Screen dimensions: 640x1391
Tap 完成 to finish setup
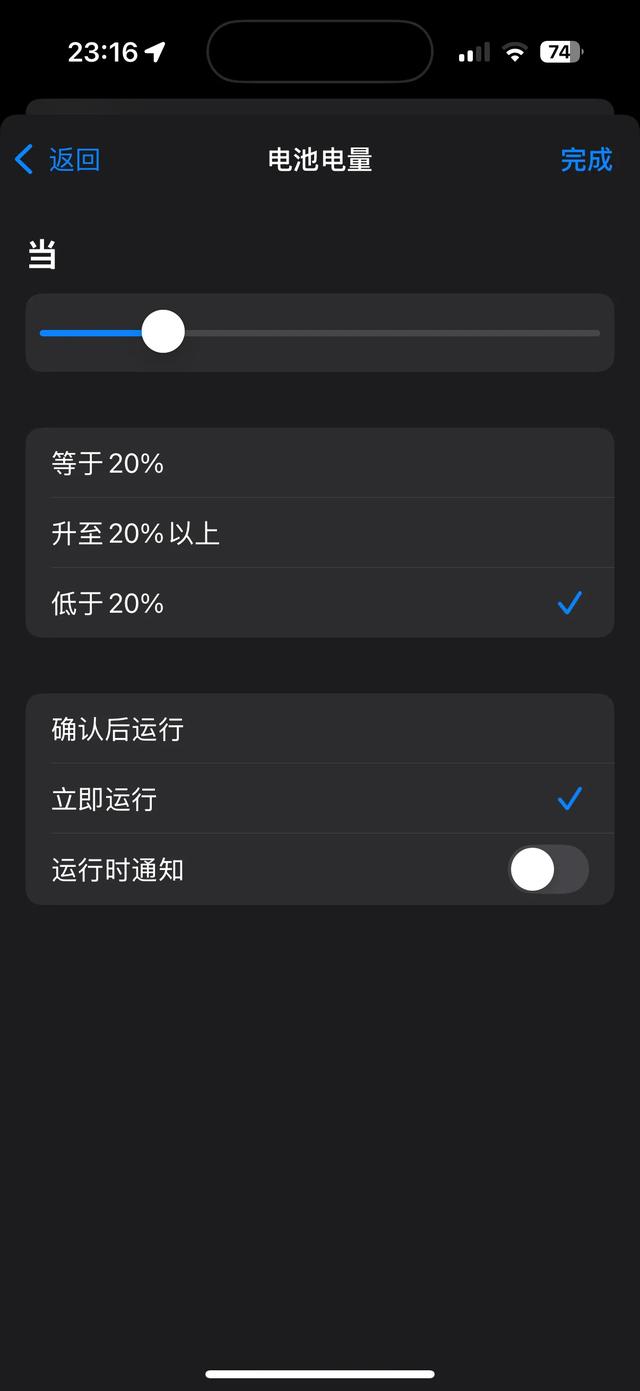click(586, 159)
